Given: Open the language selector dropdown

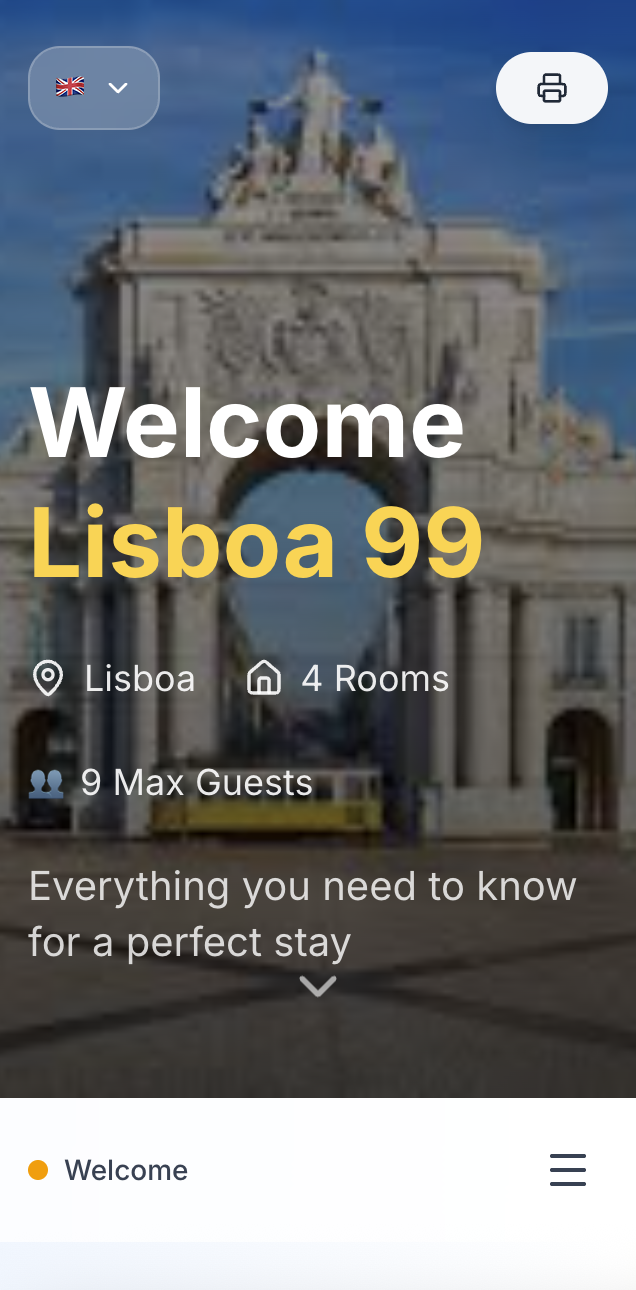Looking at the screenshot, I should click(94, 88).
